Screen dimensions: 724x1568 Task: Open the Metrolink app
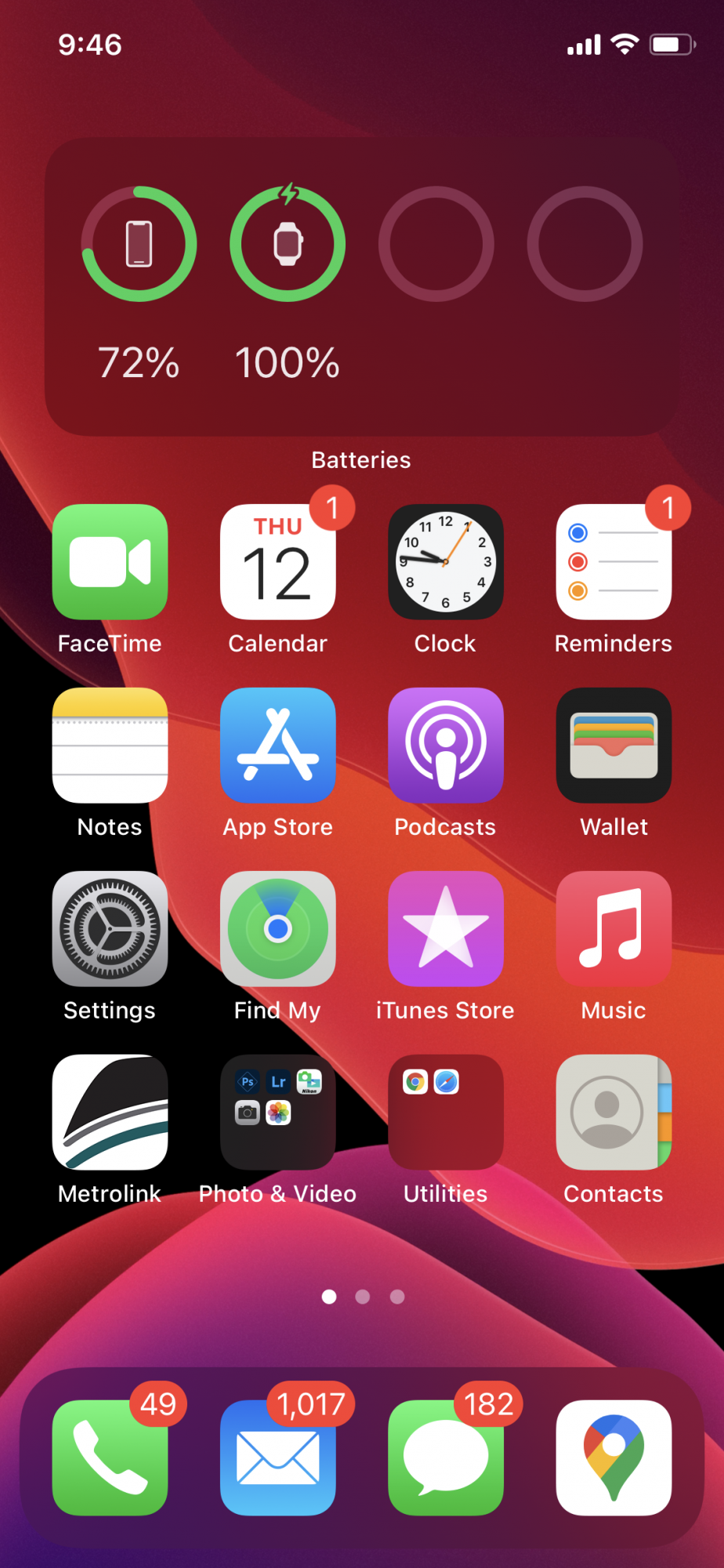(x=110, y=1112)
